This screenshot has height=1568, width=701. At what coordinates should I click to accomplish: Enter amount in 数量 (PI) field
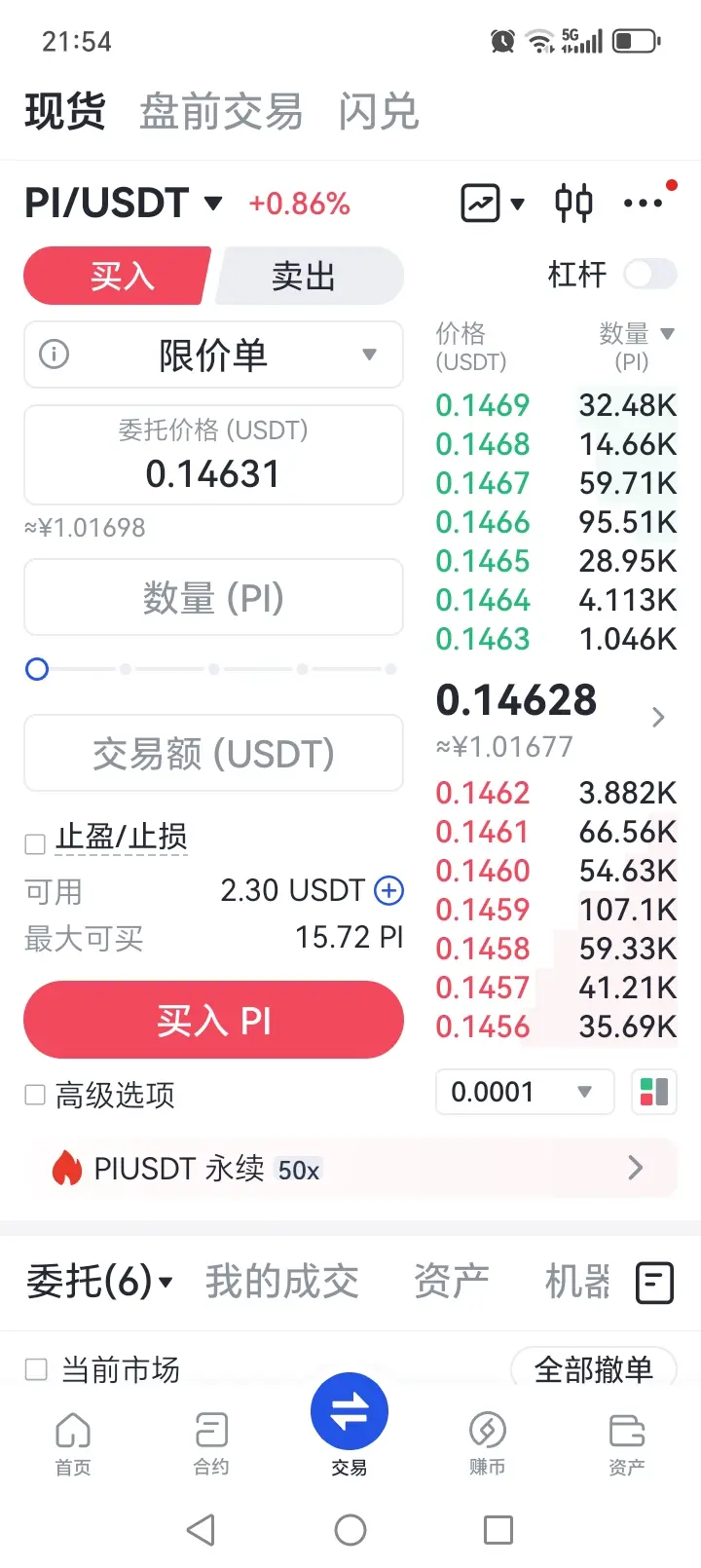coord(213,598)
